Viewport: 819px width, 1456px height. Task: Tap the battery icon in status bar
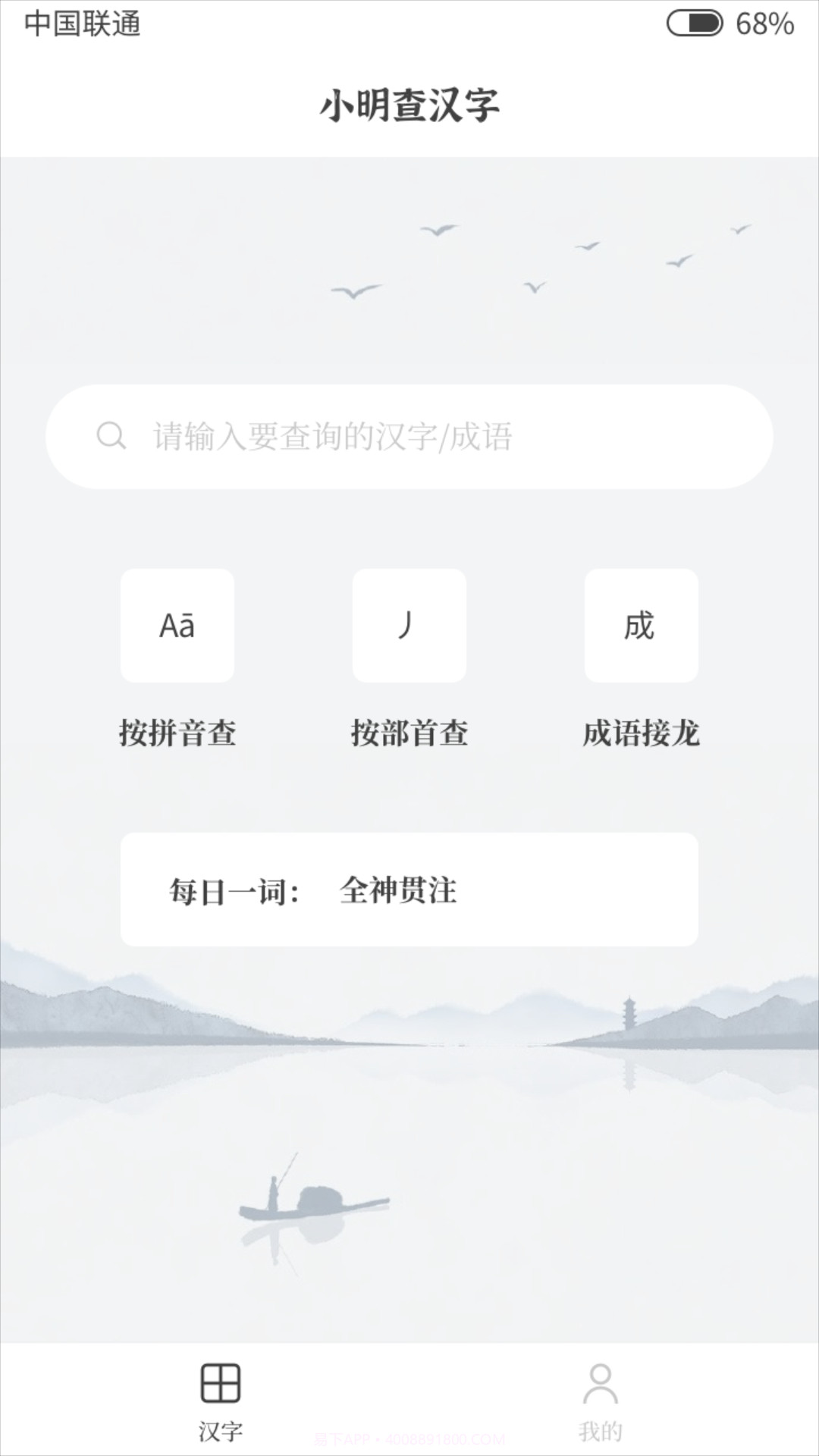point(695,24)
